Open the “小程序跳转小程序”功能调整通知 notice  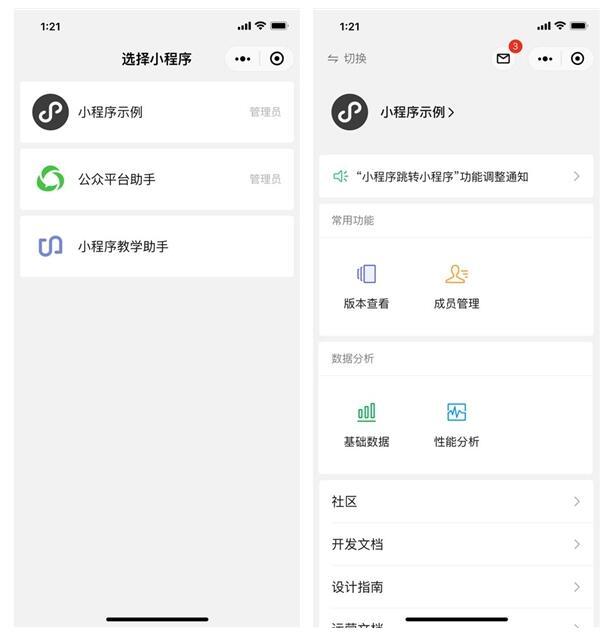click(455, 176)
